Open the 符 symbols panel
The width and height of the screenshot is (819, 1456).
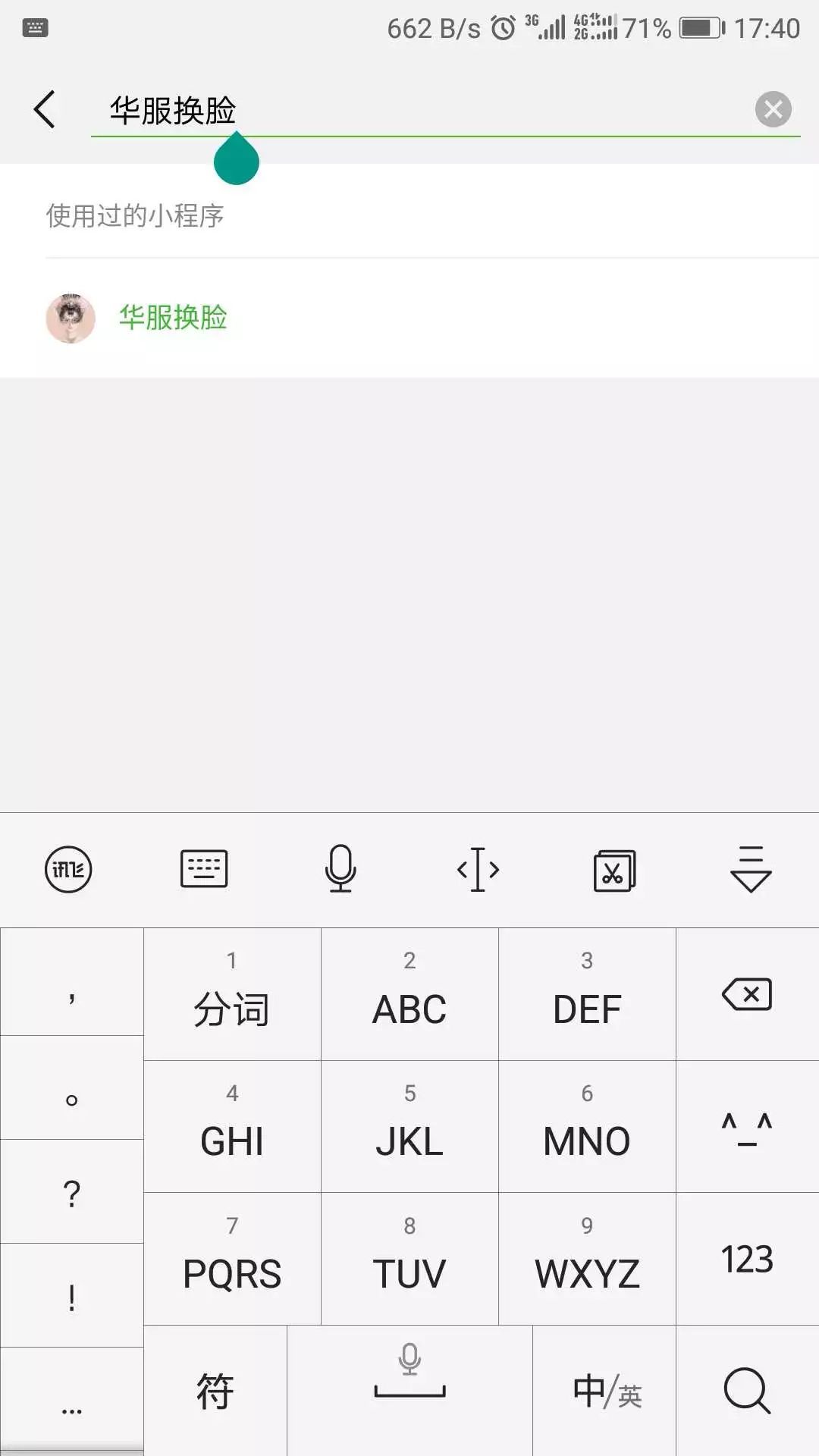(215, 1391)
